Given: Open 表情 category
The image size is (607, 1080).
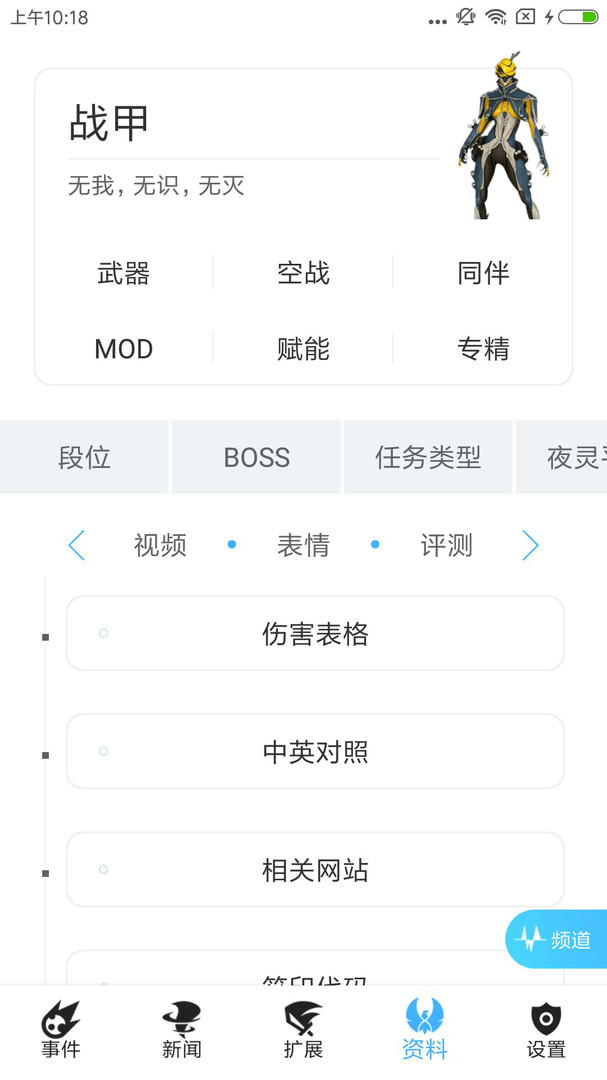Looking at the screenshot, I should 303,545.
